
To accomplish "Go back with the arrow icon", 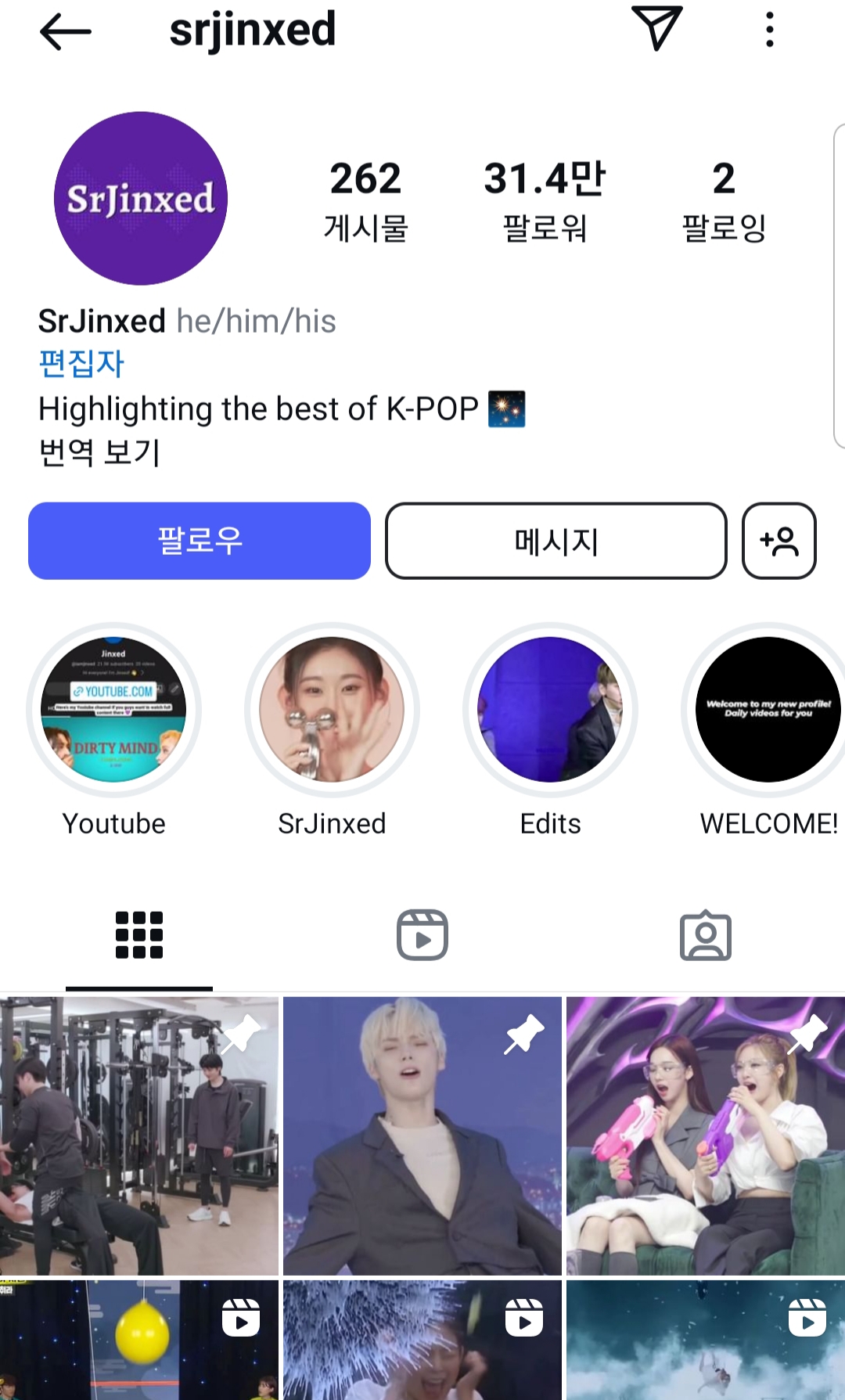I will click(66, 31).
